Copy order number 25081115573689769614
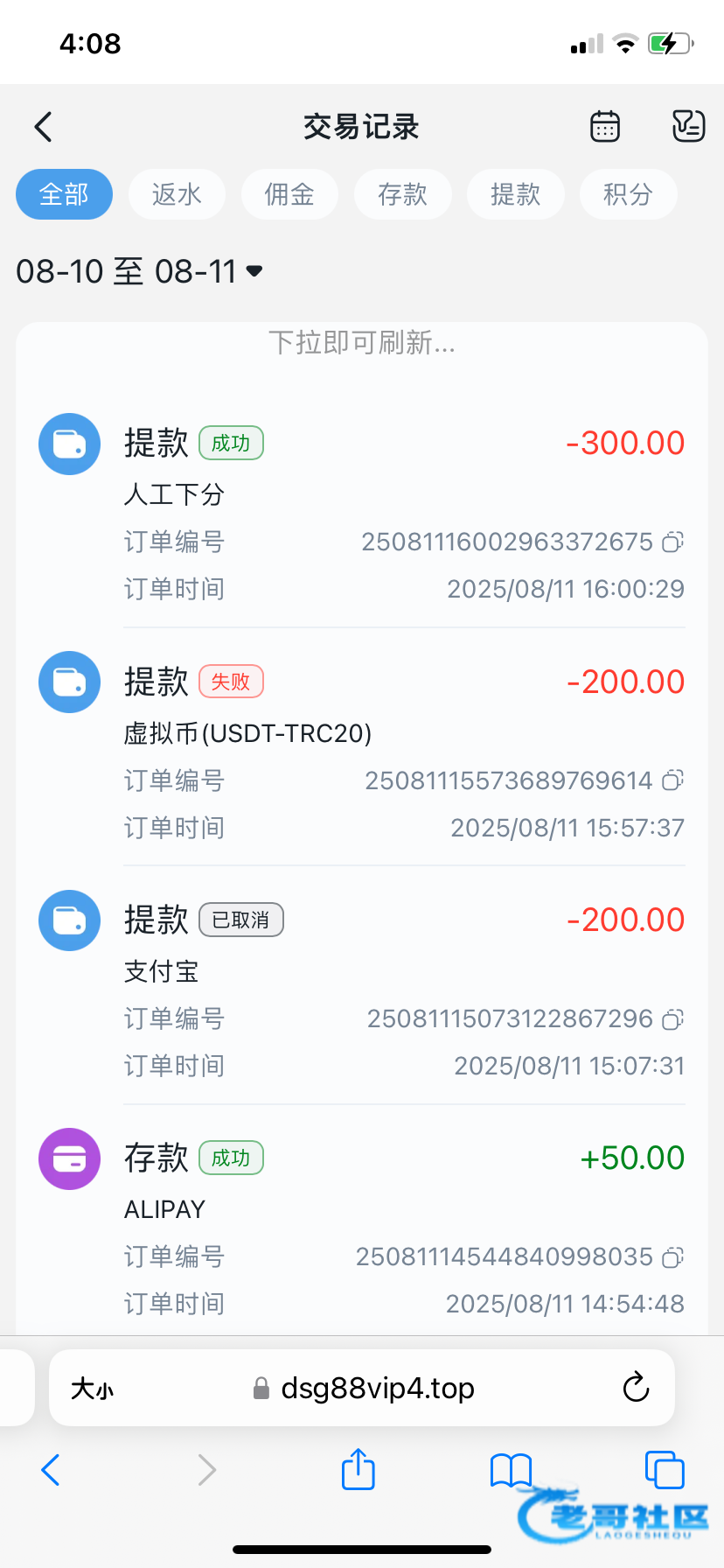The image size is (724, 1568). [x=672, y=780]
